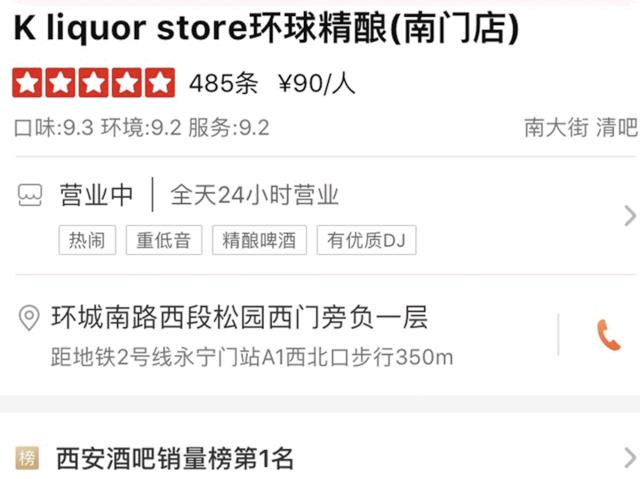
Task: Open 西安酒吧销量榜第1名 ranking
Action: 175,459
